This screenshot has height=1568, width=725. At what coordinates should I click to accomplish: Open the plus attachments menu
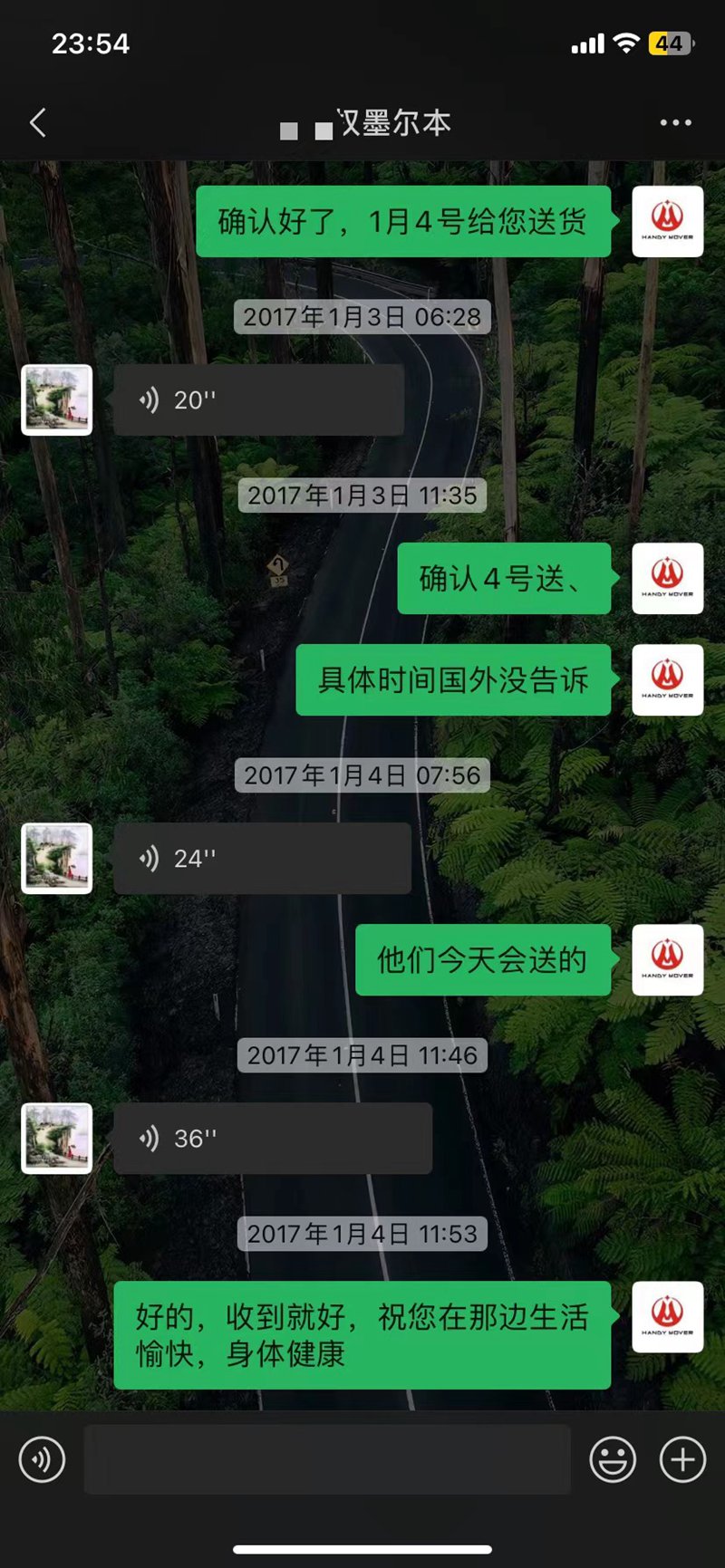pos(682,1459)
